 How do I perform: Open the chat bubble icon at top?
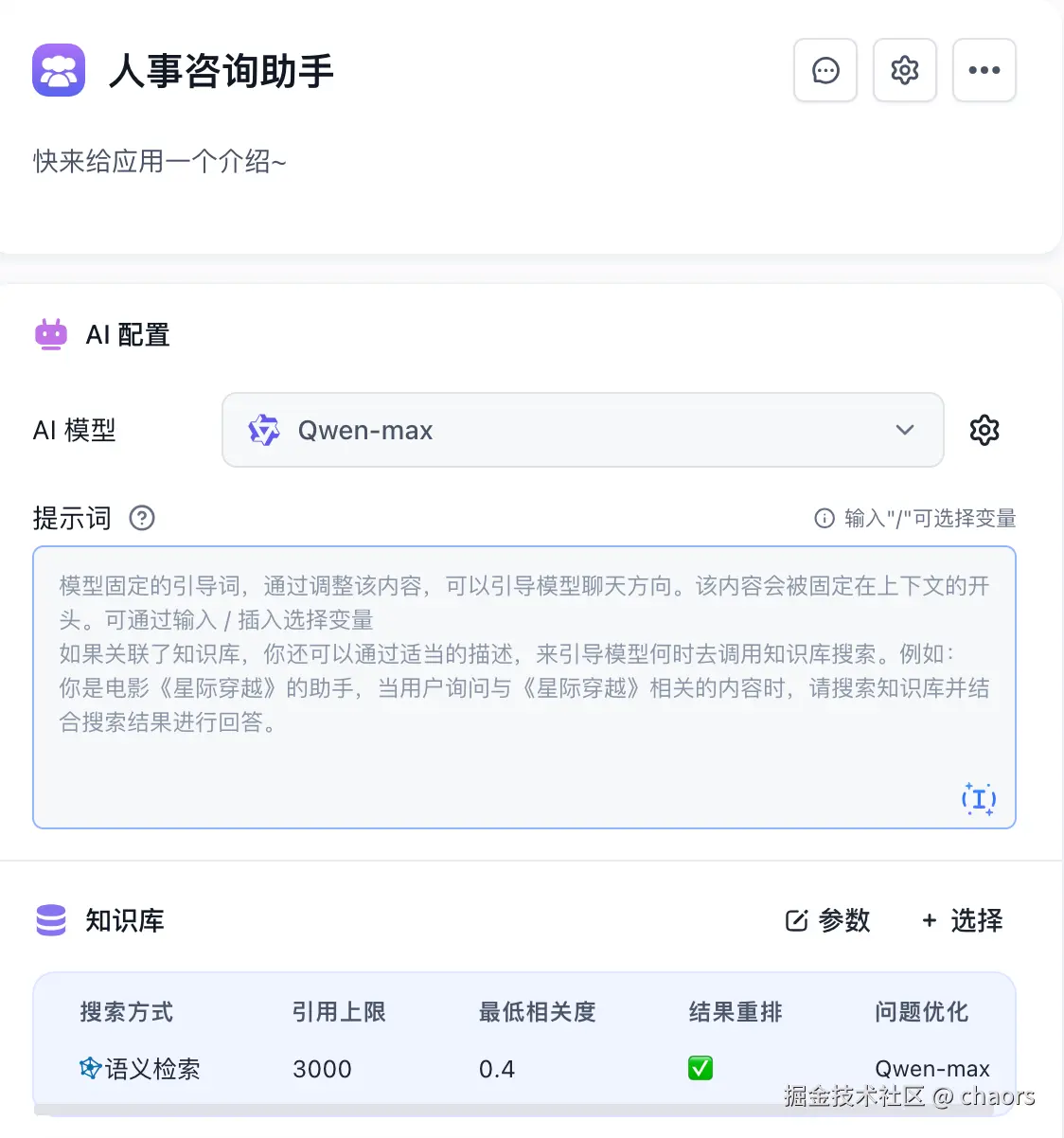pyautogui.click(x=825, y=70)
